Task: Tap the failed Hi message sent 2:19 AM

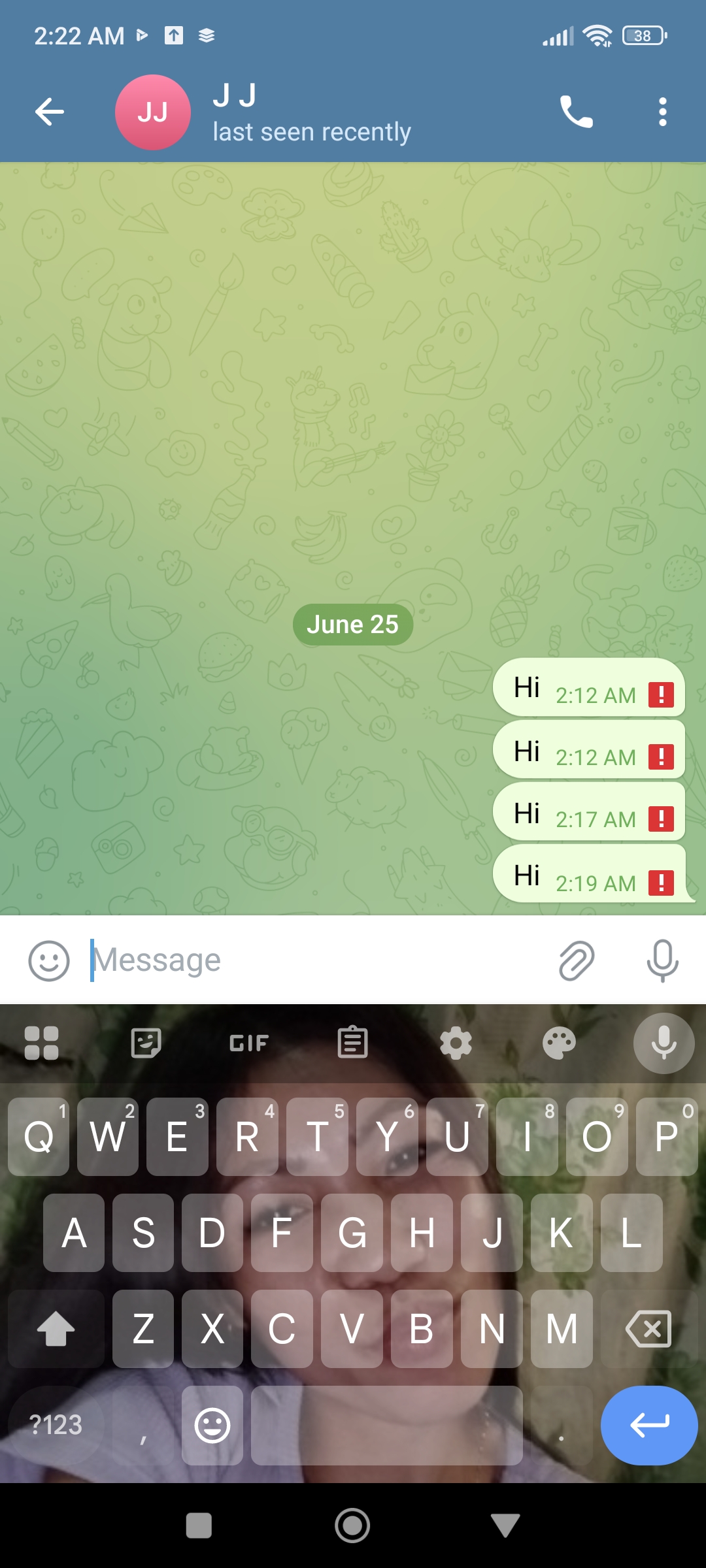Action: coord(562,876)
